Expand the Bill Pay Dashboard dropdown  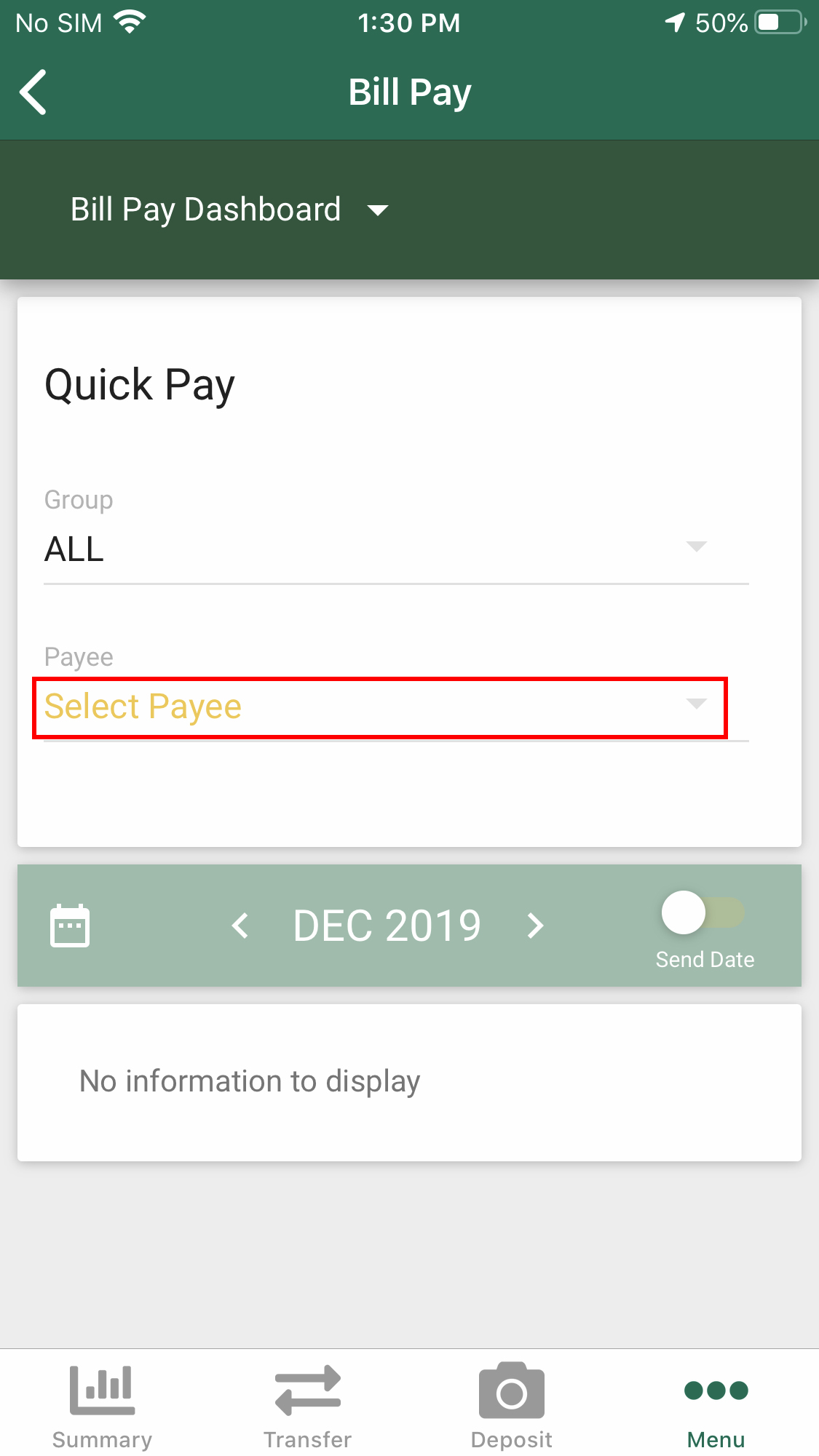coord(229,210)
